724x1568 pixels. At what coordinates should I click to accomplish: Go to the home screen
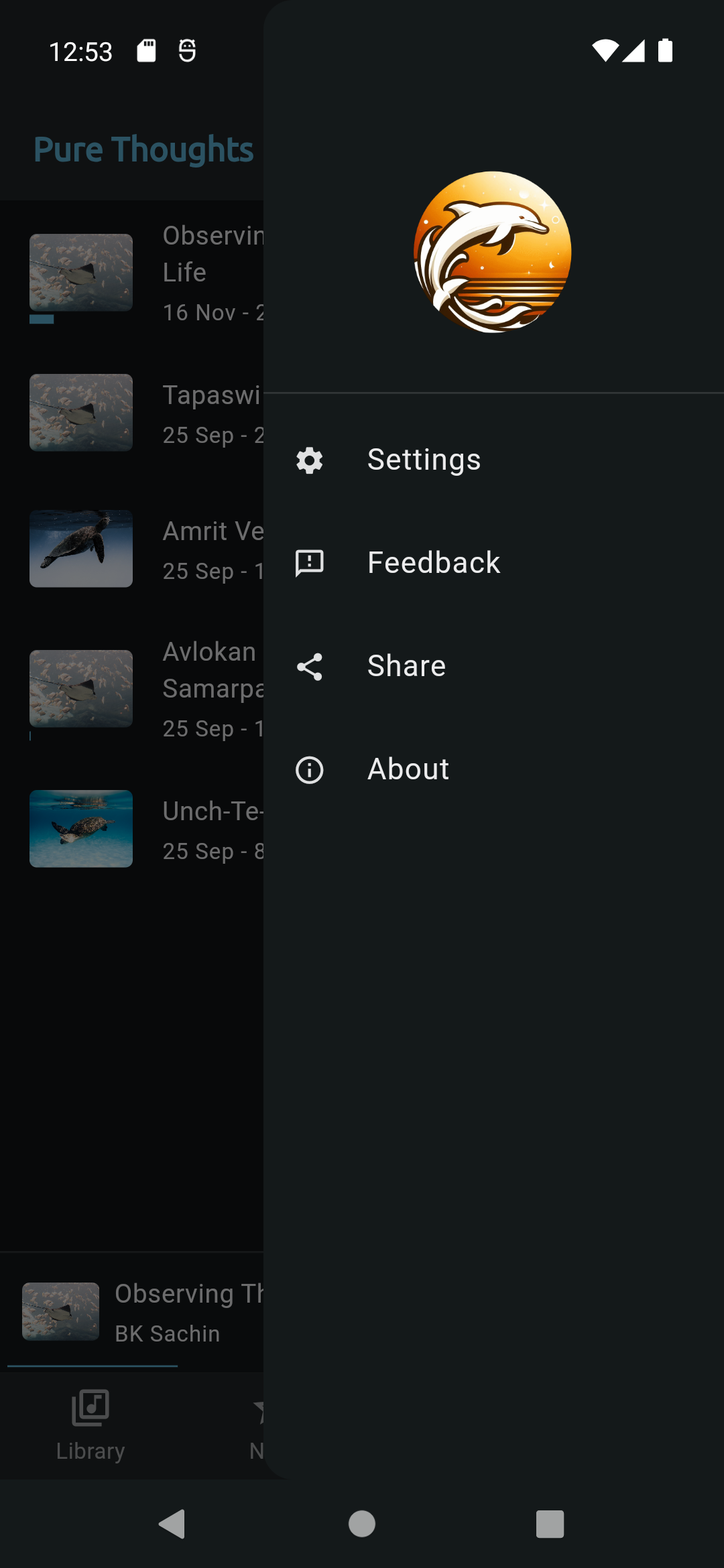[x=362, y=1524]
